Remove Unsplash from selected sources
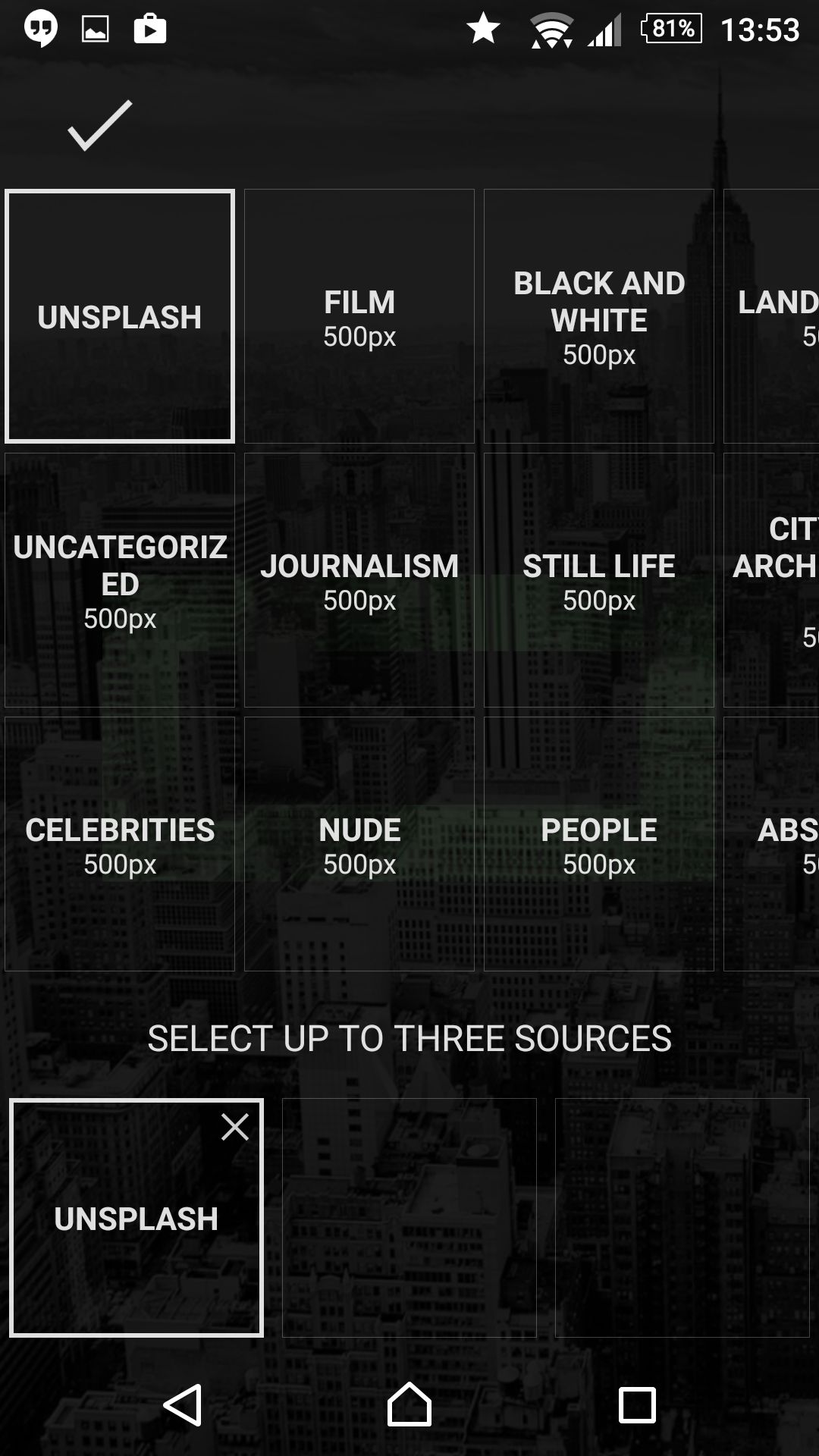Viewport: 819px width, 1456px height. coord(235,1127)
